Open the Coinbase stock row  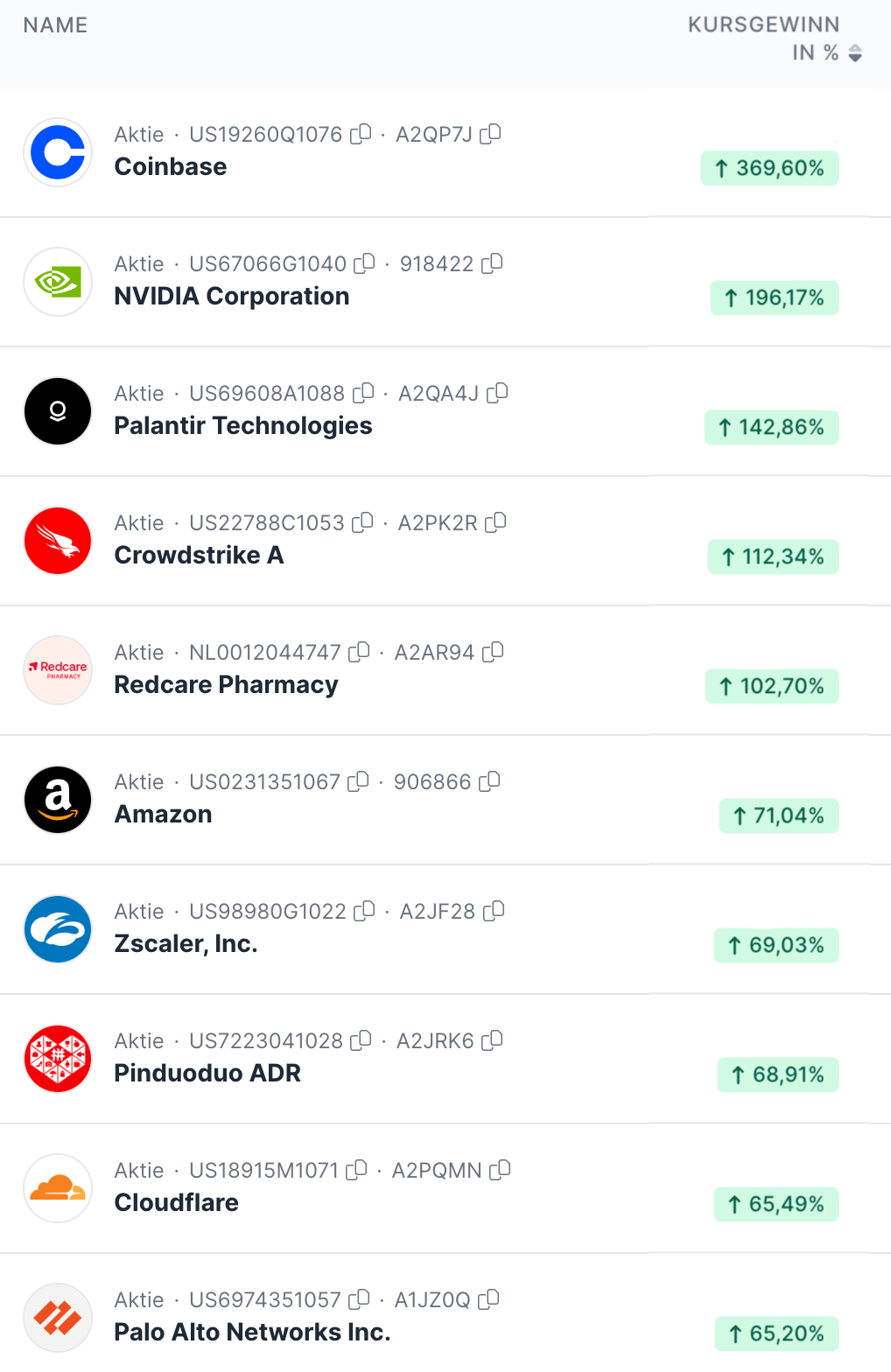[445, 152]
